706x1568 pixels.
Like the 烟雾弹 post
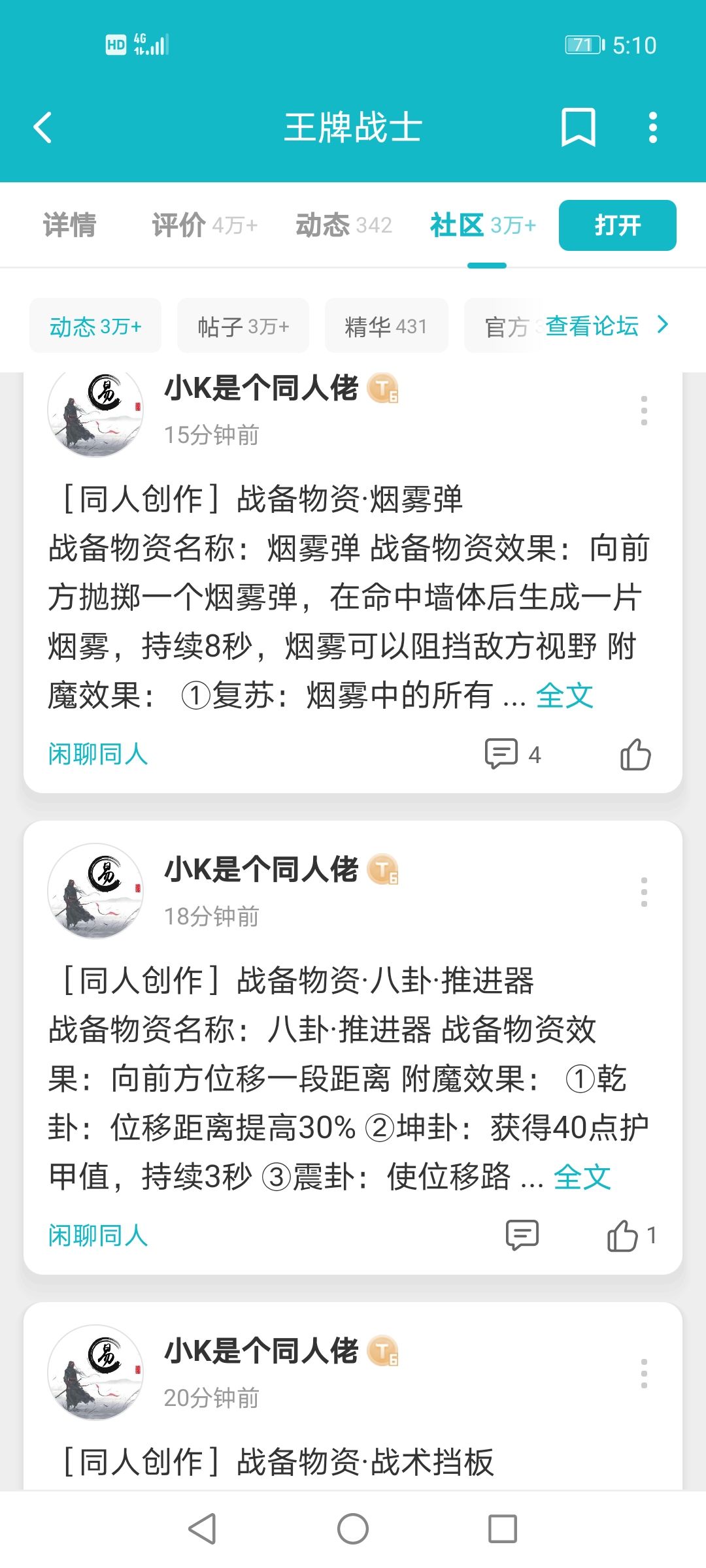635,755
